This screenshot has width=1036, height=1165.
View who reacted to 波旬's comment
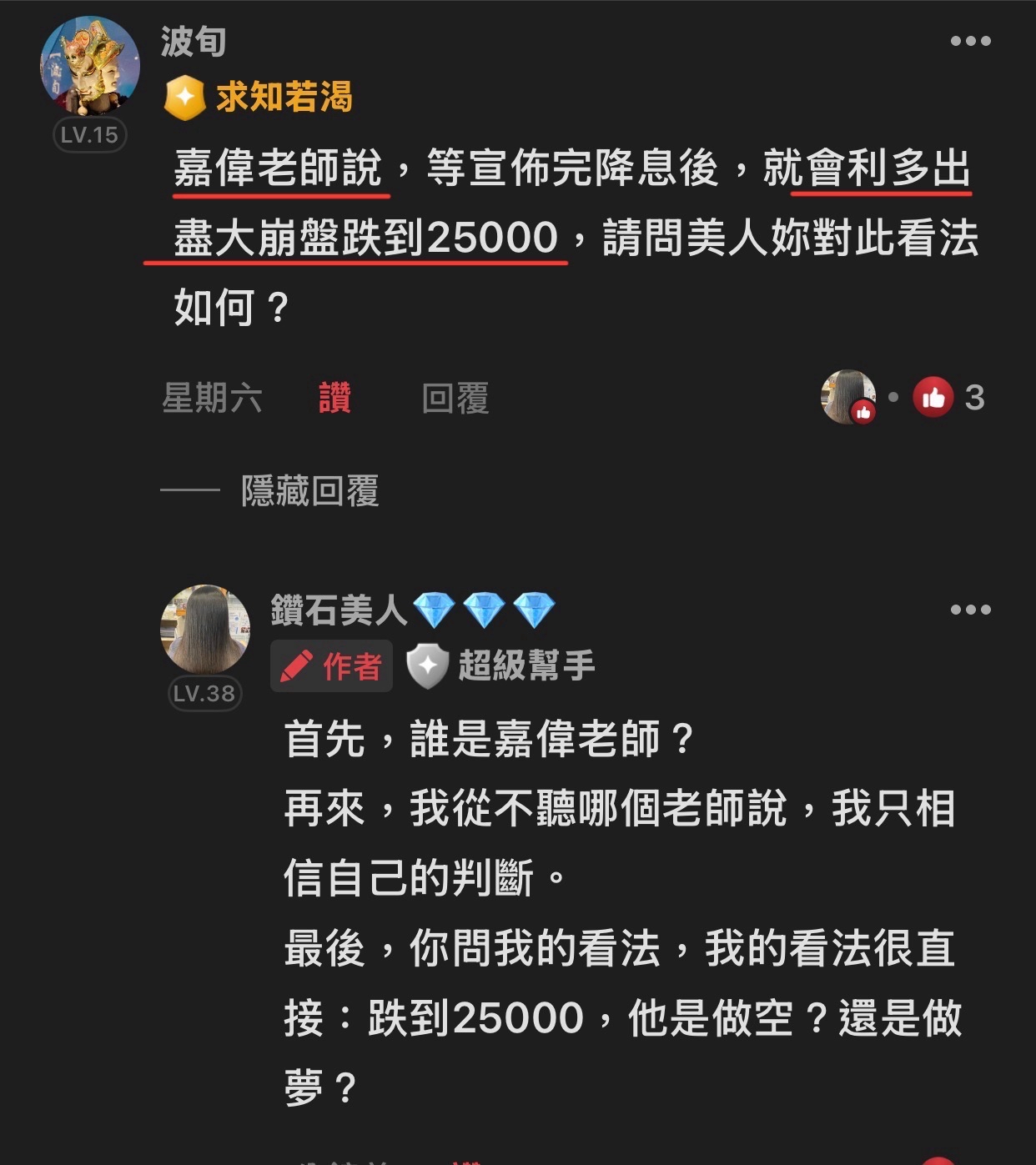(903, 398)
